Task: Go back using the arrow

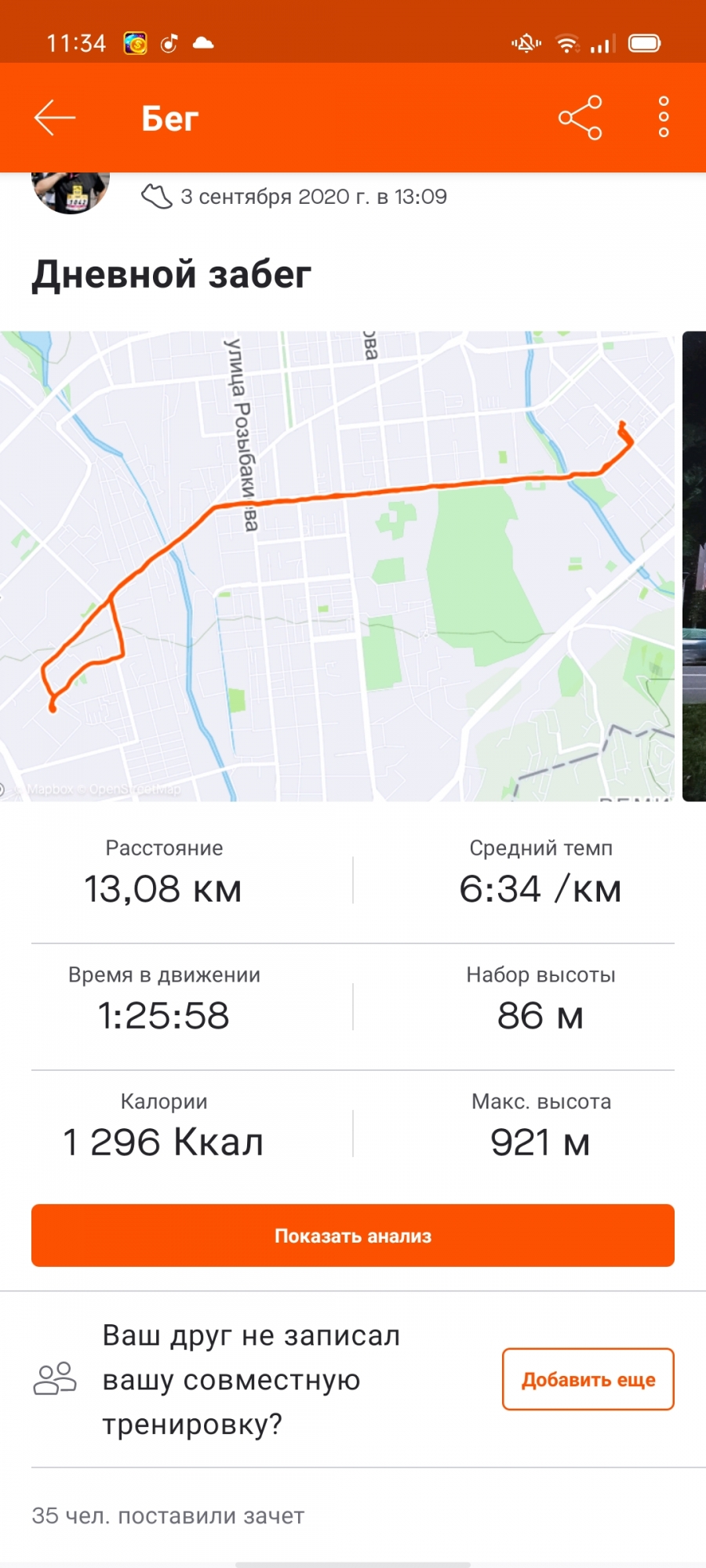Action: pyautogui.click(x=55, y=118)
